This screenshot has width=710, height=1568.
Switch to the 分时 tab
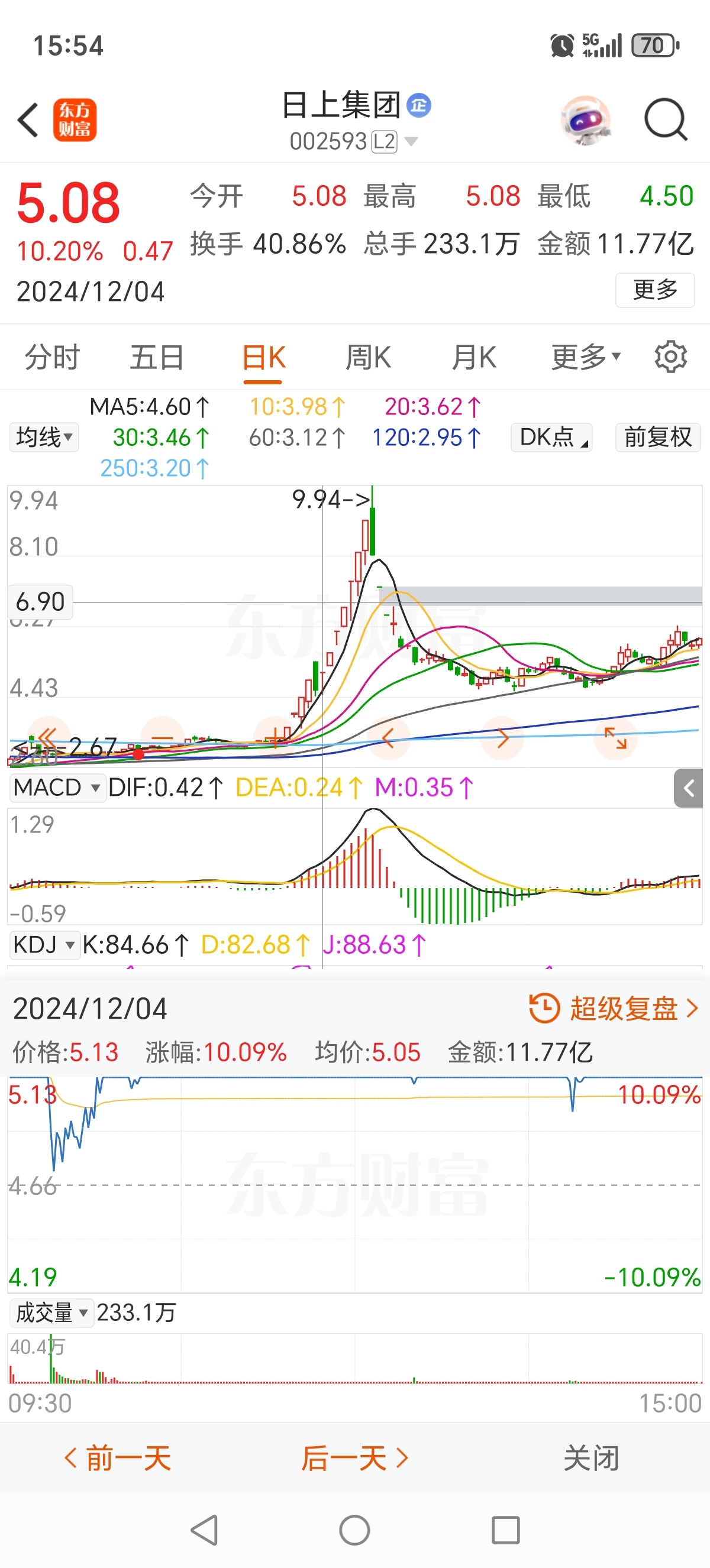pos(51,357)
